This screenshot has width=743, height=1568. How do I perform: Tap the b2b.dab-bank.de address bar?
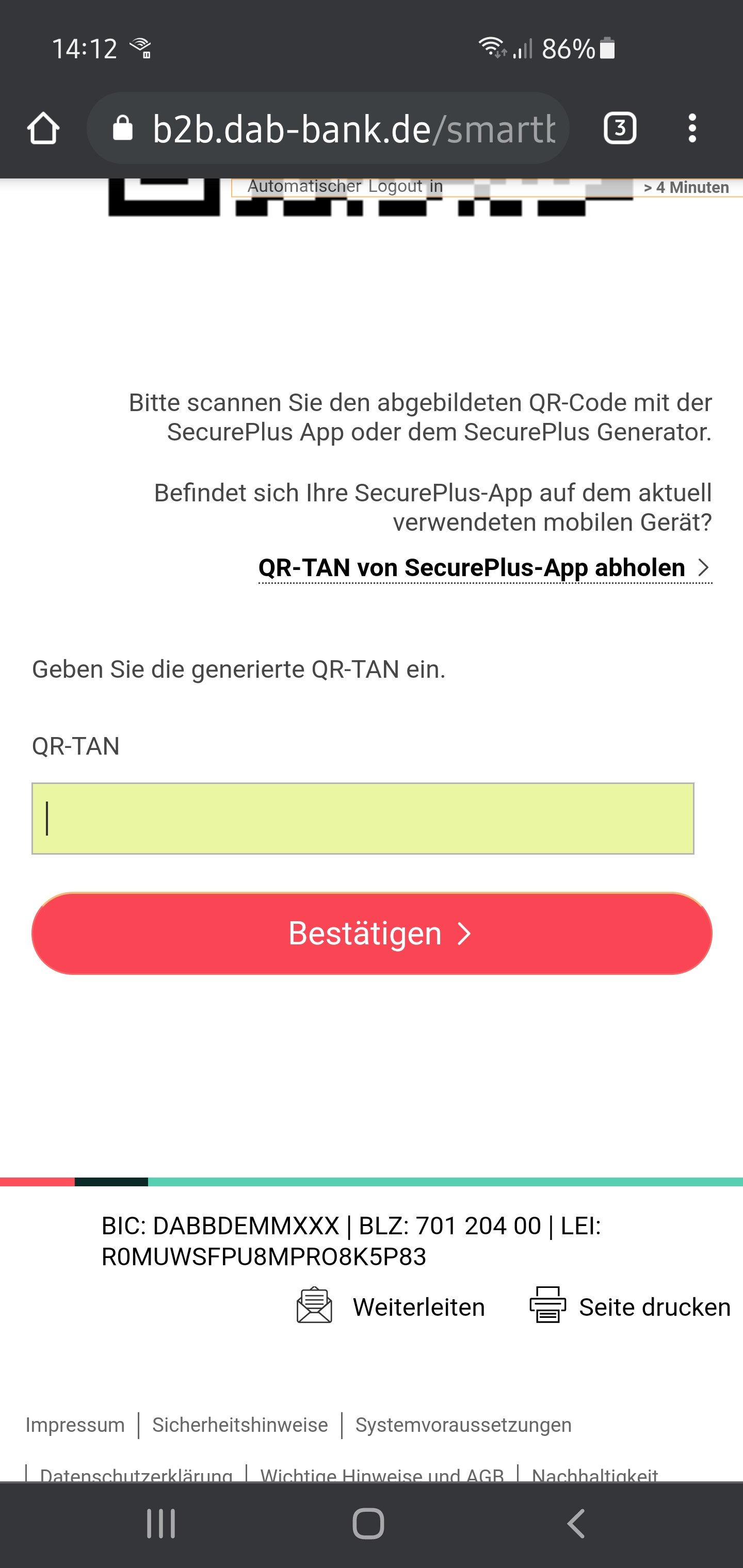(x=329, y=128)
